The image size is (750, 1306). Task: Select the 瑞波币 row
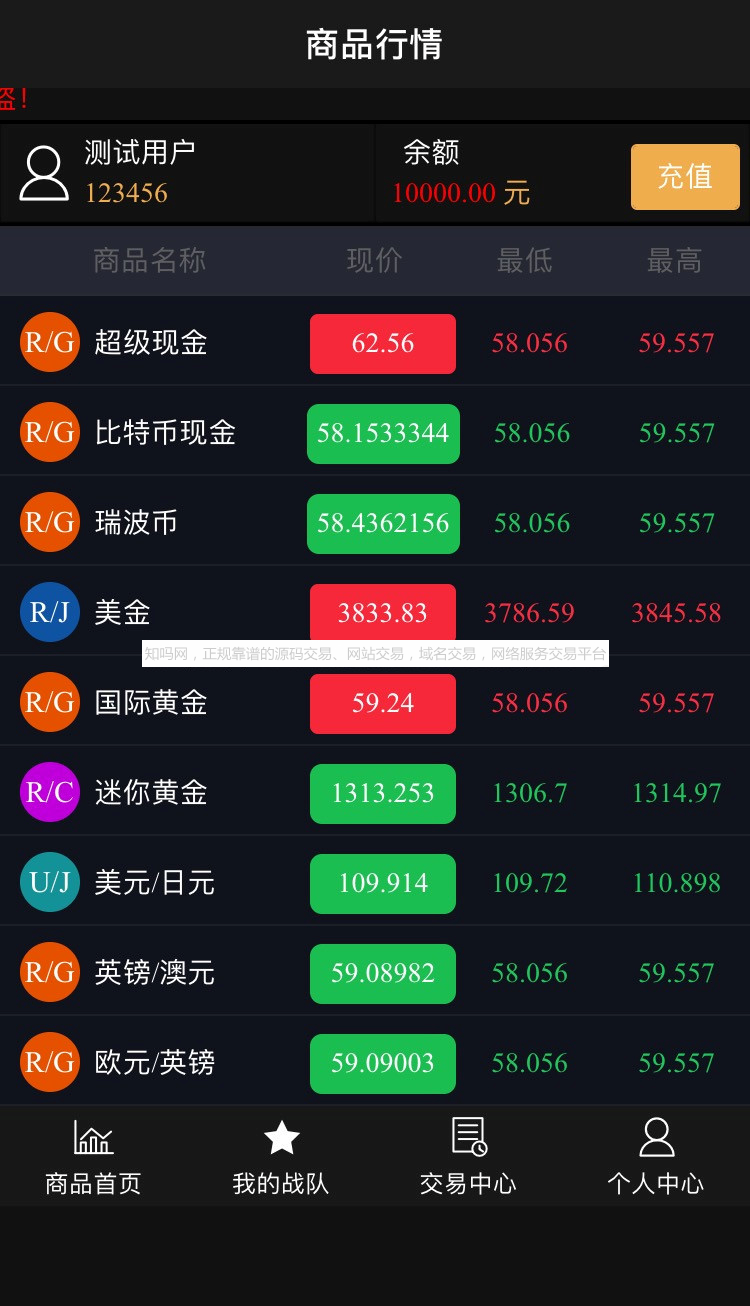point(375,522)
